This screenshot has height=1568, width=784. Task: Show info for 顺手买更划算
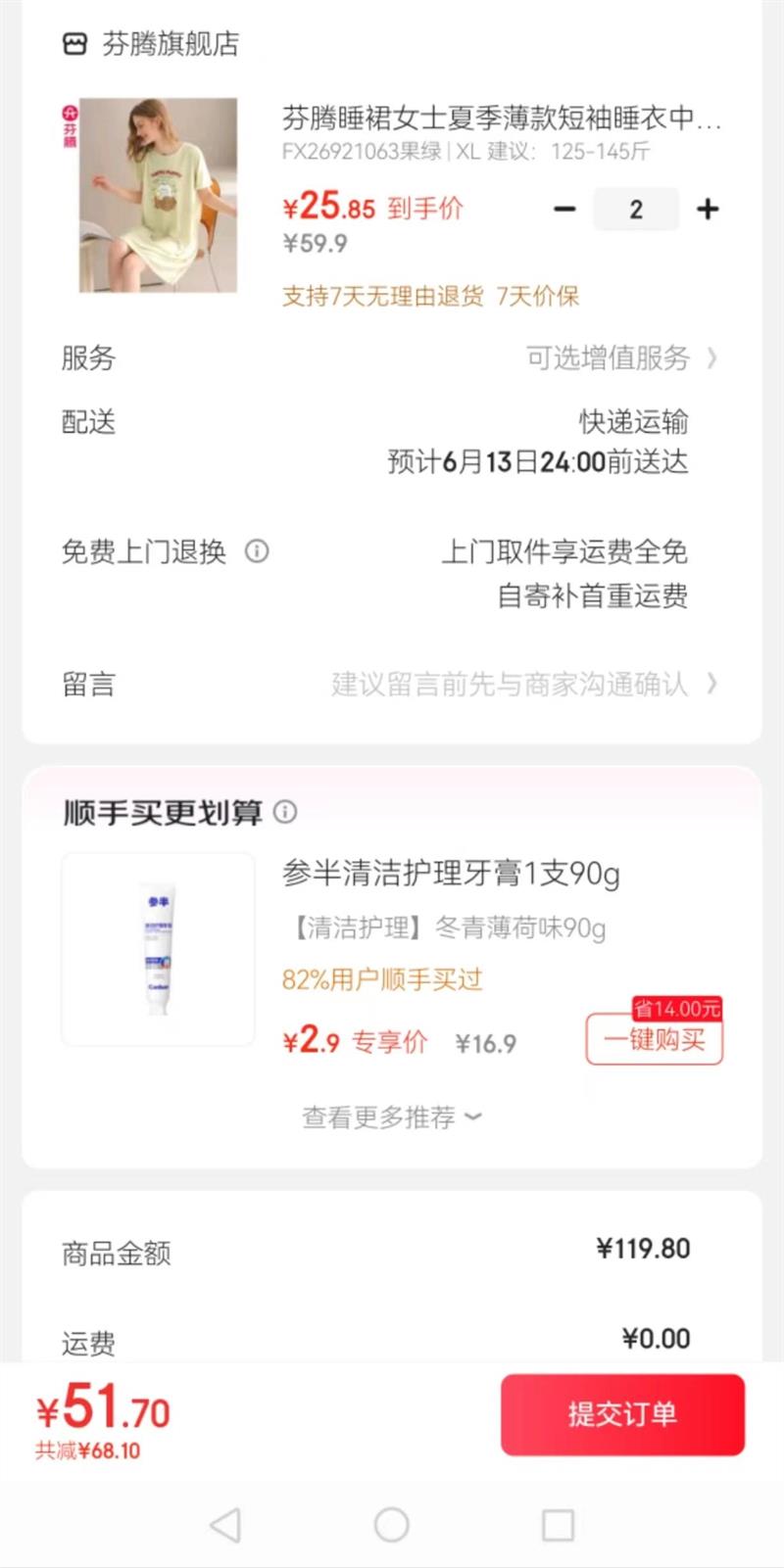[285, 812]
